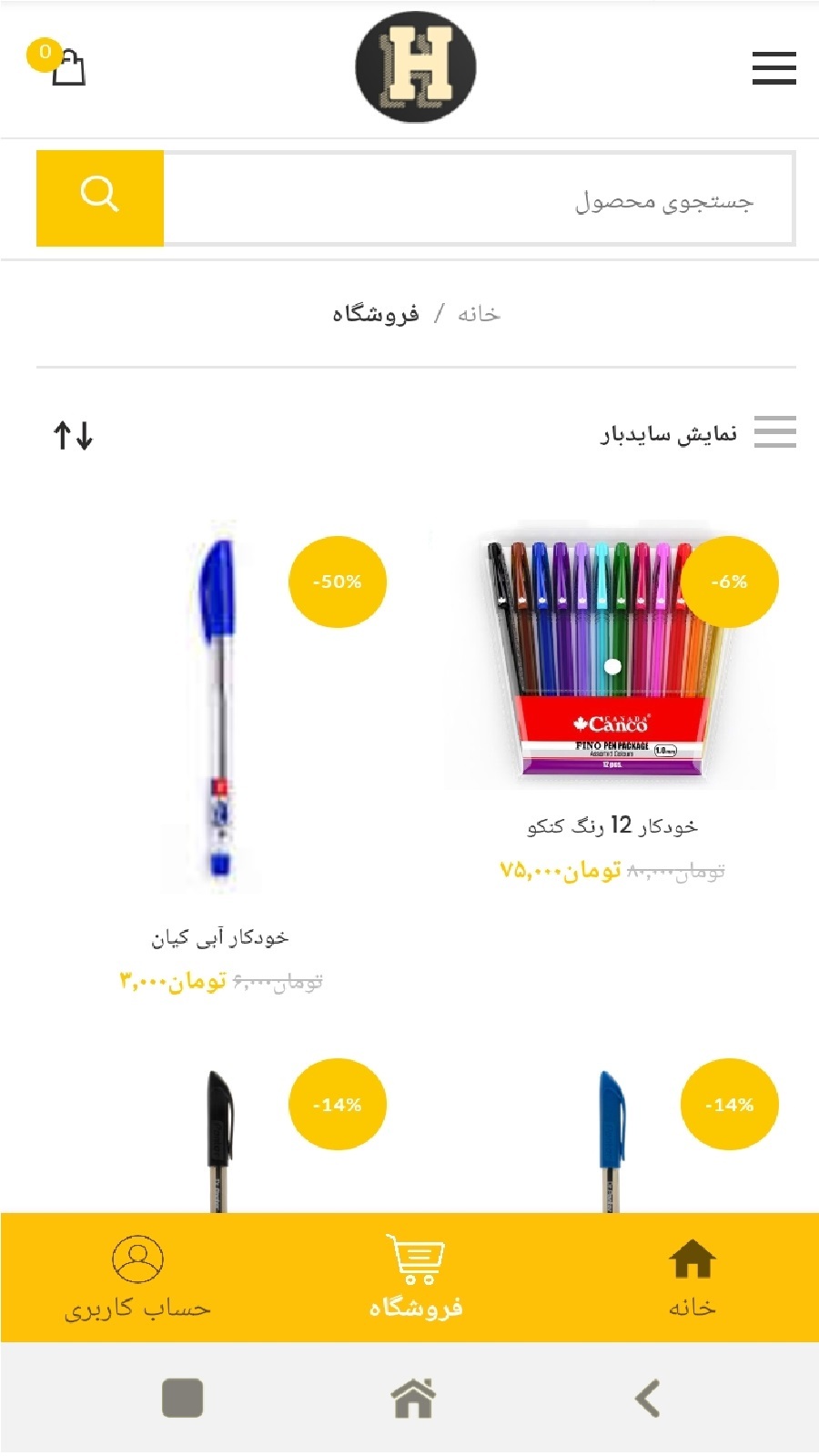This screenshot has width=819, height=1456.
Task: Open recent apps with the square button
Action: (182, 1399)
